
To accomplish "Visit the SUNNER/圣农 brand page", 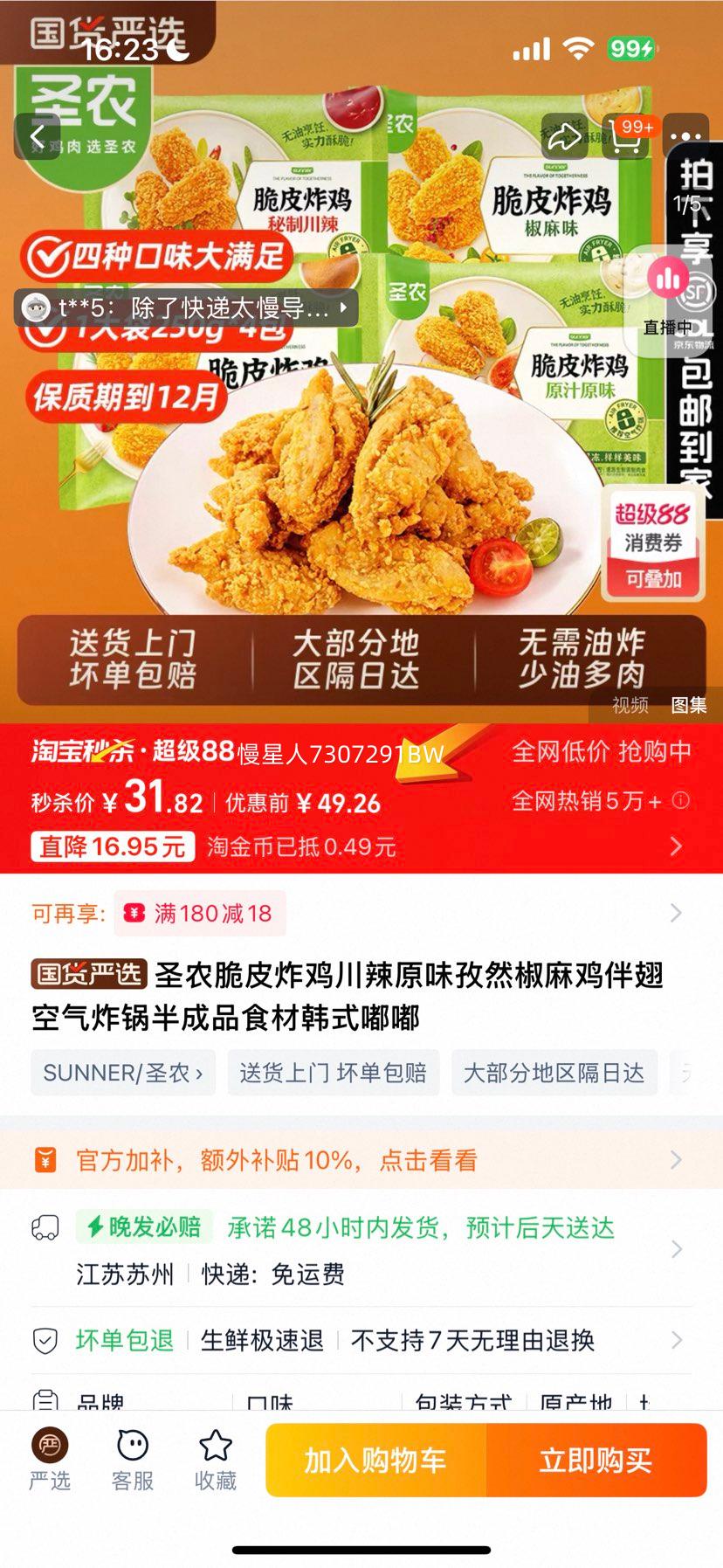I will coord(123,1072).
